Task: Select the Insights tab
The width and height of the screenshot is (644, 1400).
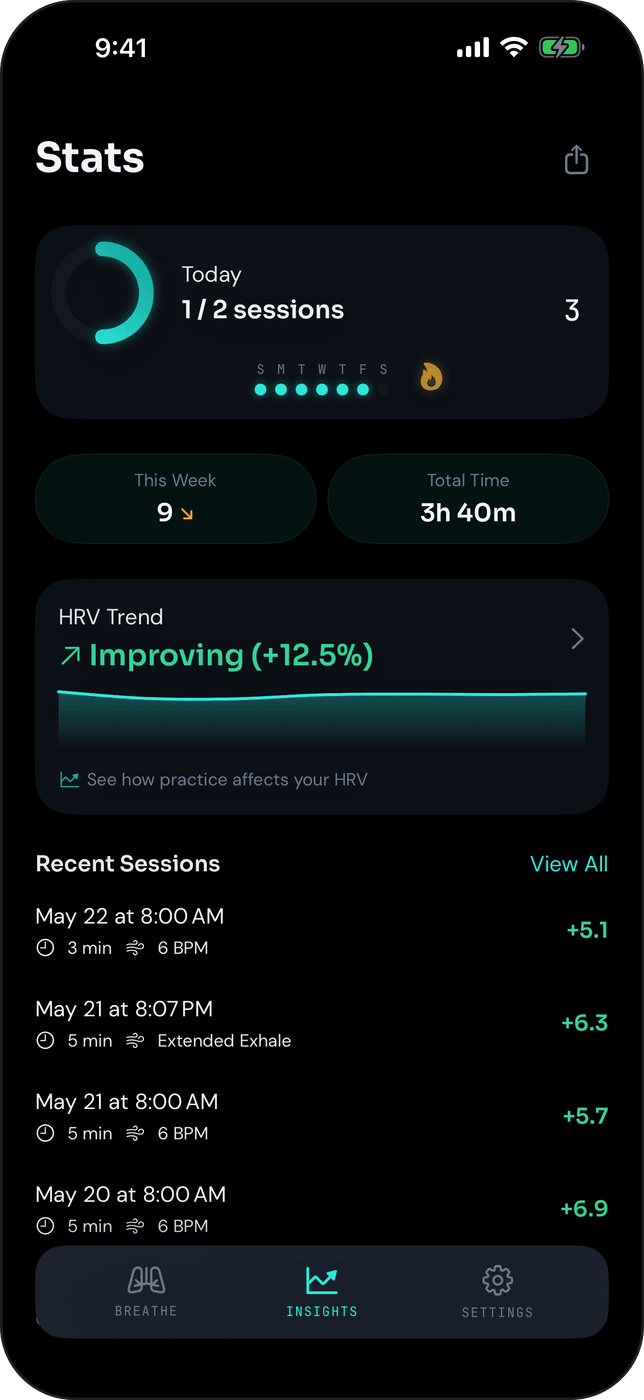Action: coord(322,1292)
